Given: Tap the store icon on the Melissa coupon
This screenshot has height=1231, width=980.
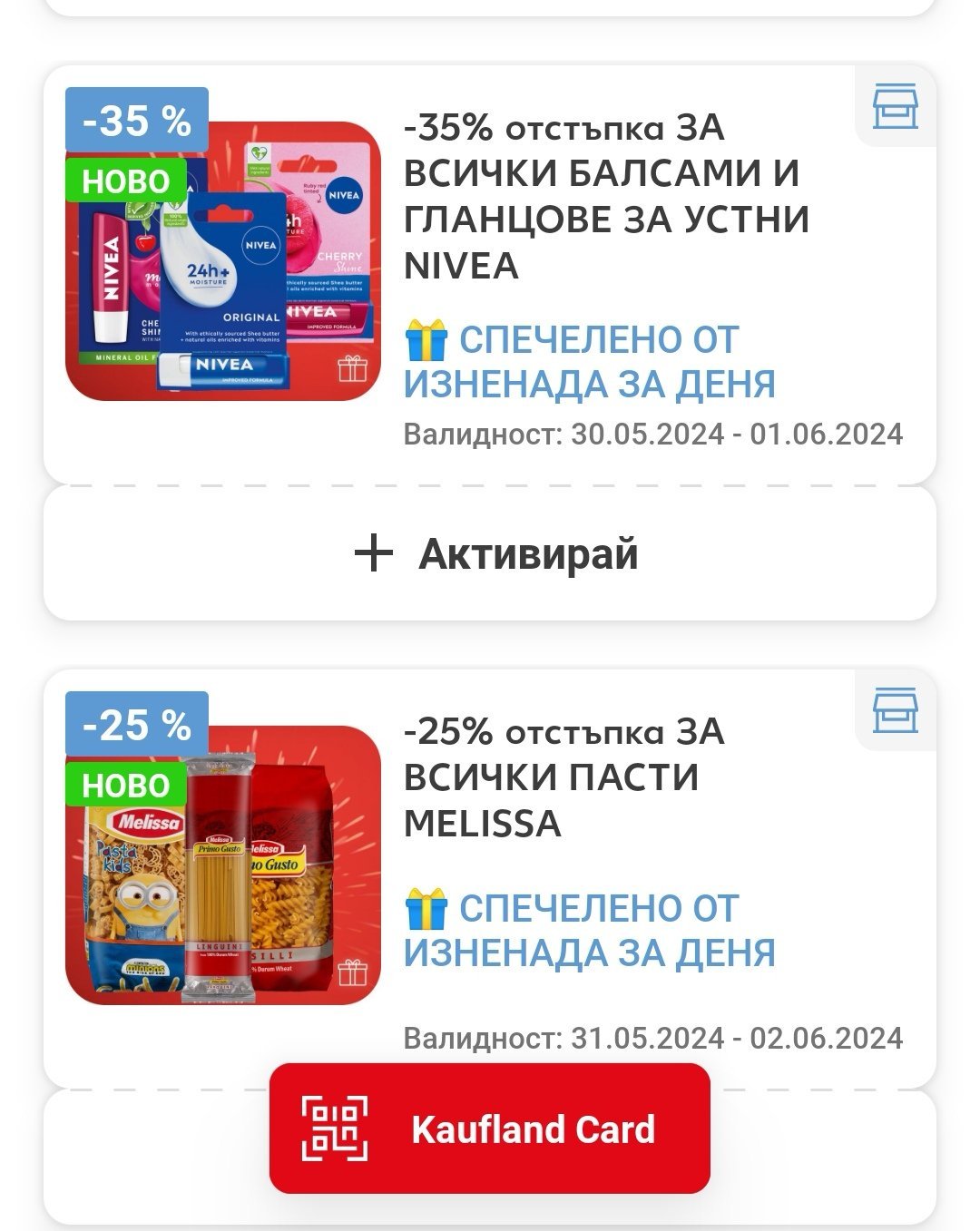Looking at the screenshot, I should tap(895, 710).
